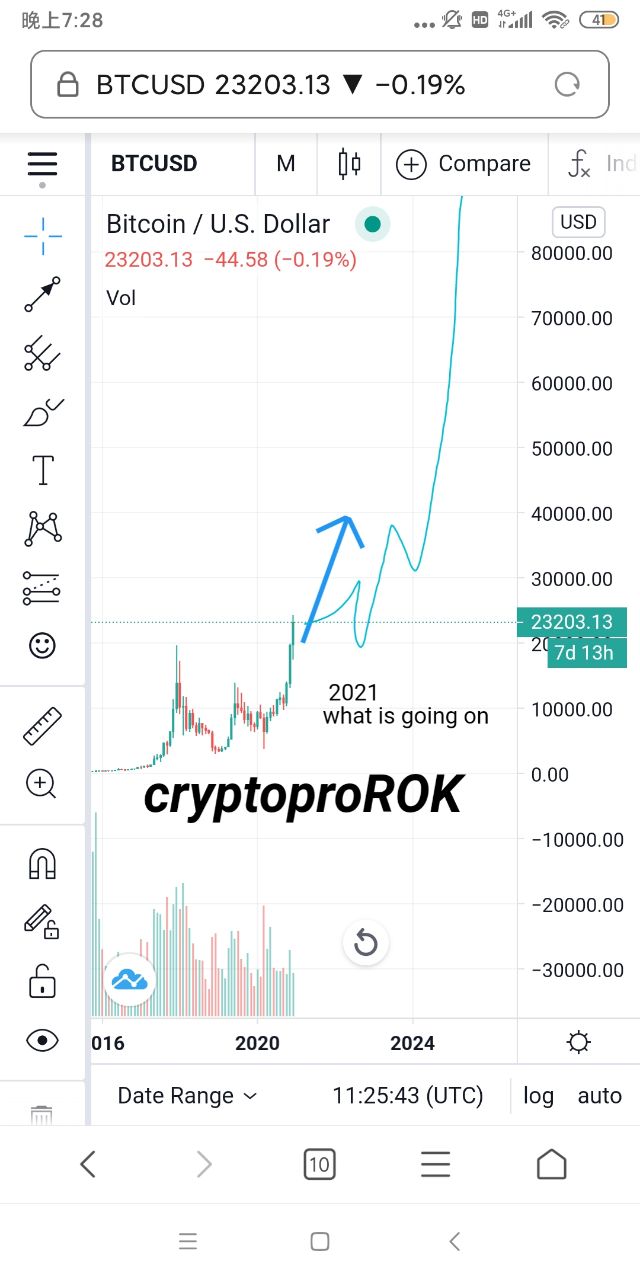
Task: Toggle magnet mode for drawings
Action: (43, 863)
